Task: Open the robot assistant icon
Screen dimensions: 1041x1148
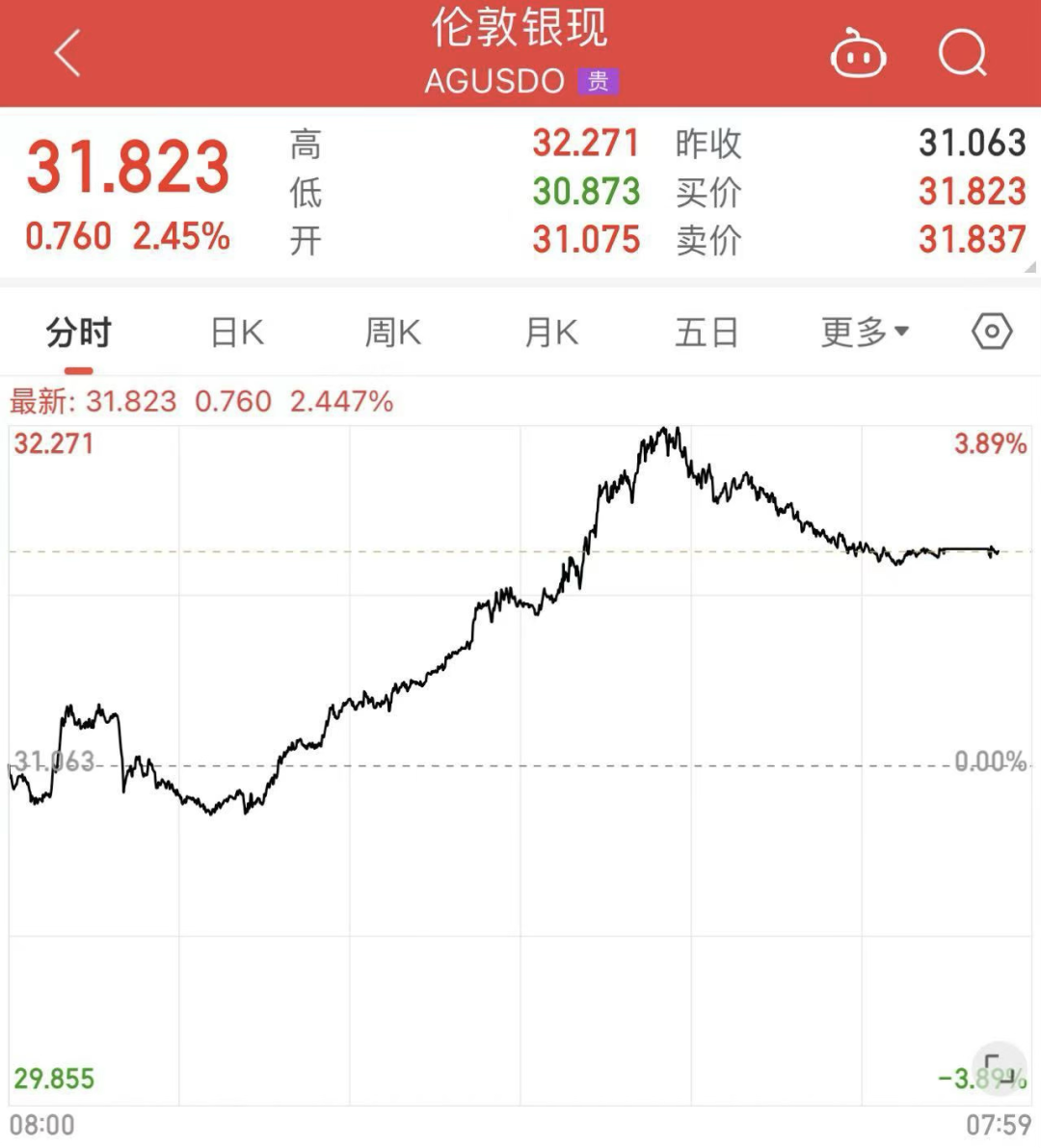Action: (x=858, y=54)
